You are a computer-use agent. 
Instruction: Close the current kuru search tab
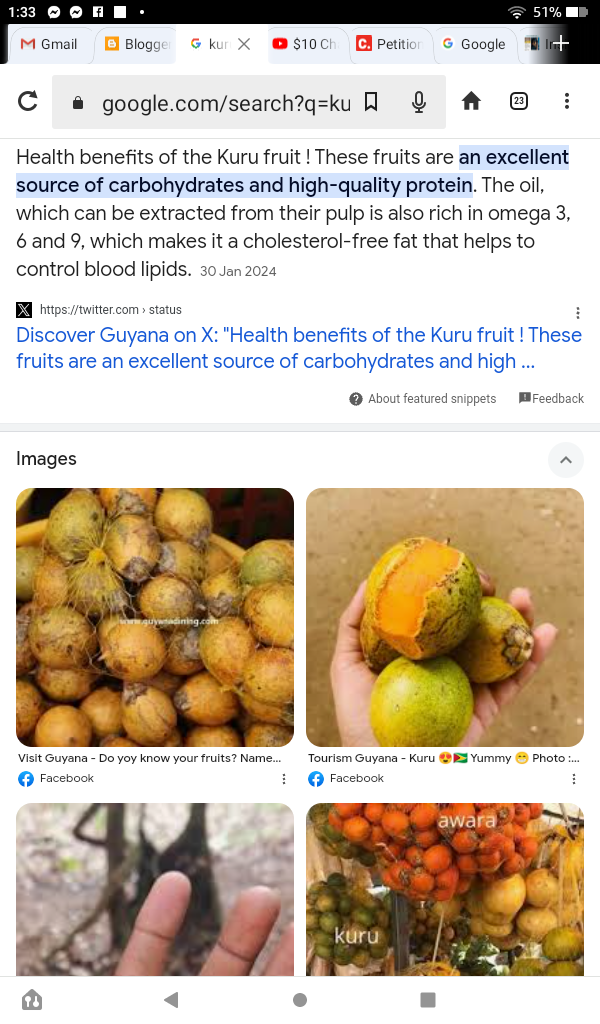click(x=244, y=44)
